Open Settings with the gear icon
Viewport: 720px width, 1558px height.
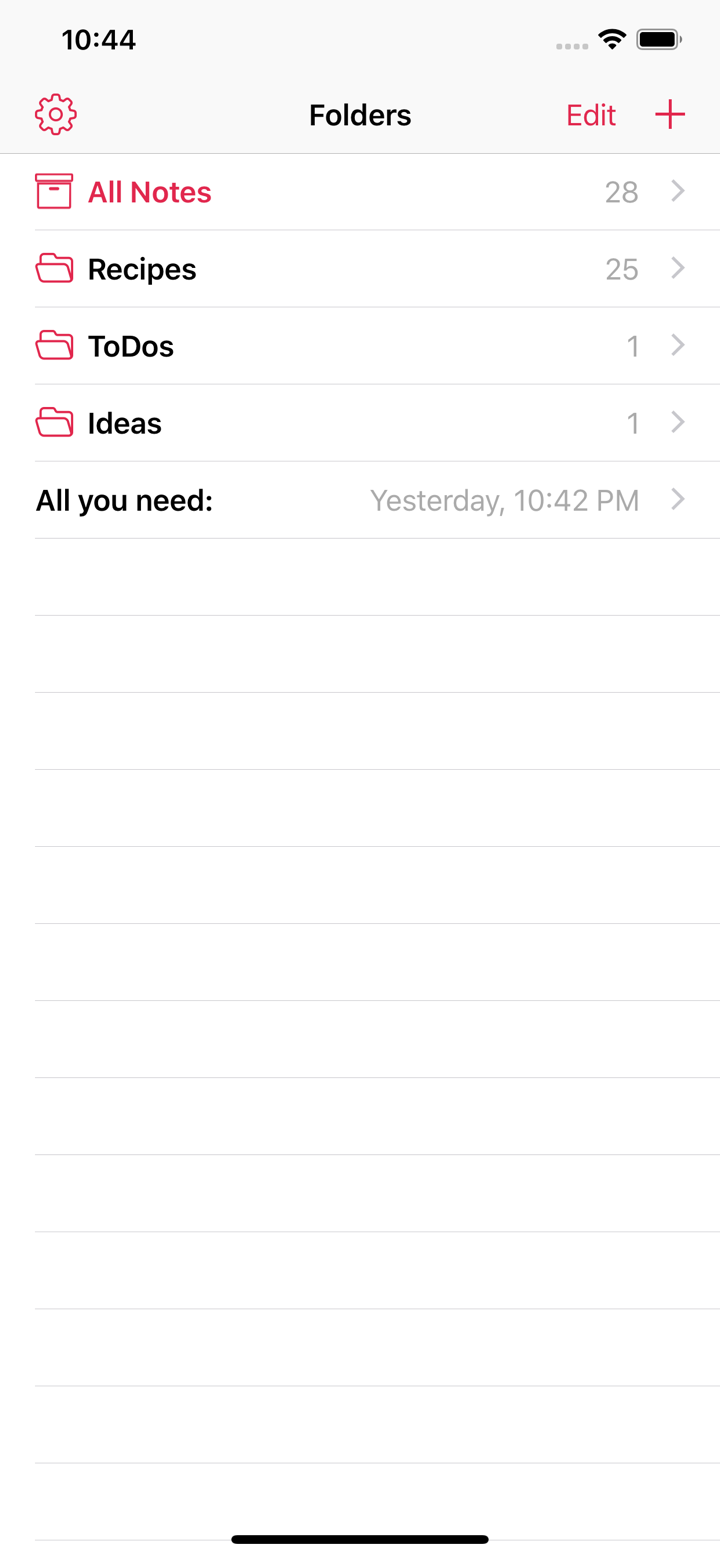point(55,114)
